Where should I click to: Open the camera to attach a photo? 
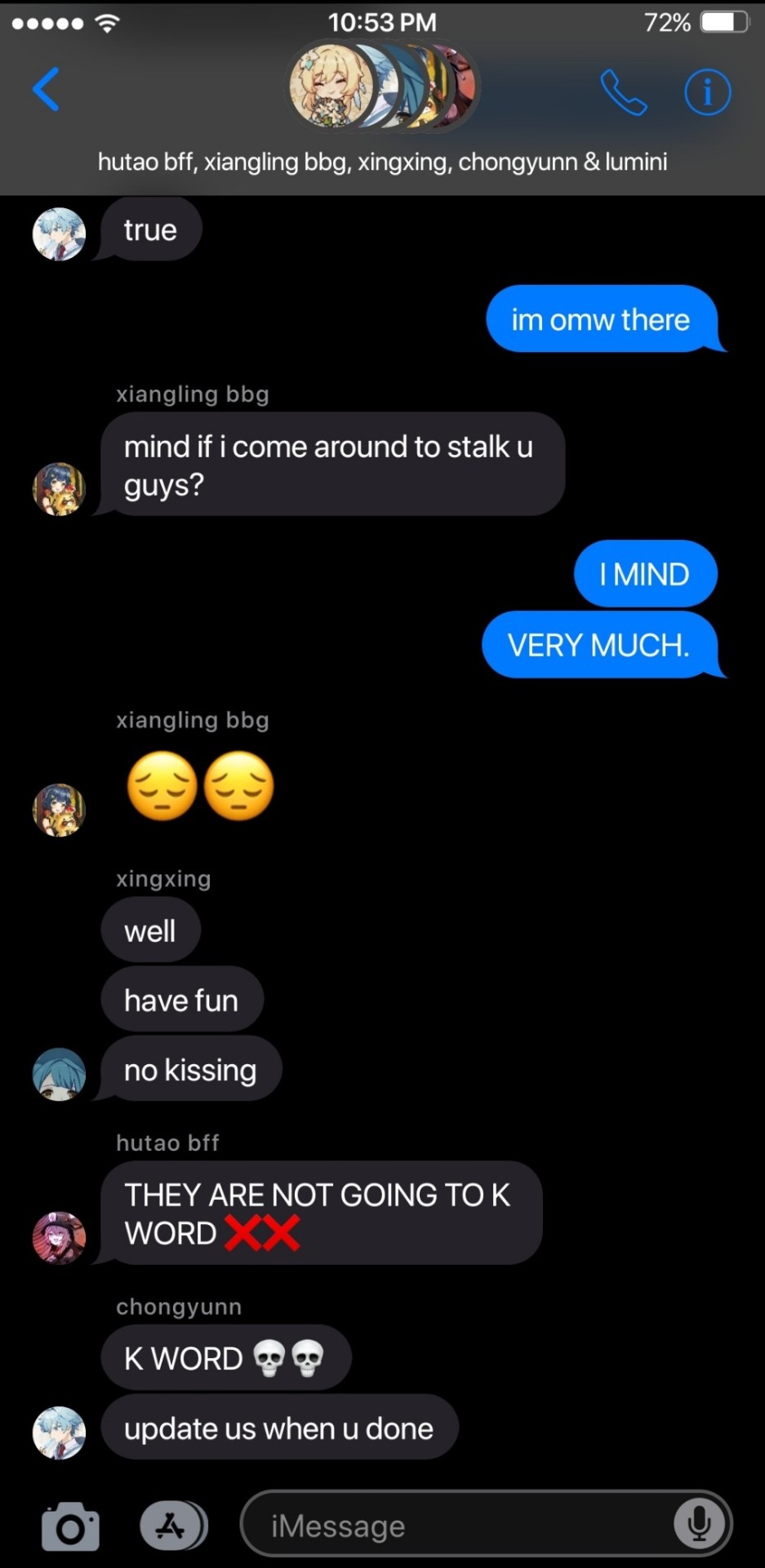point(70,1526)
